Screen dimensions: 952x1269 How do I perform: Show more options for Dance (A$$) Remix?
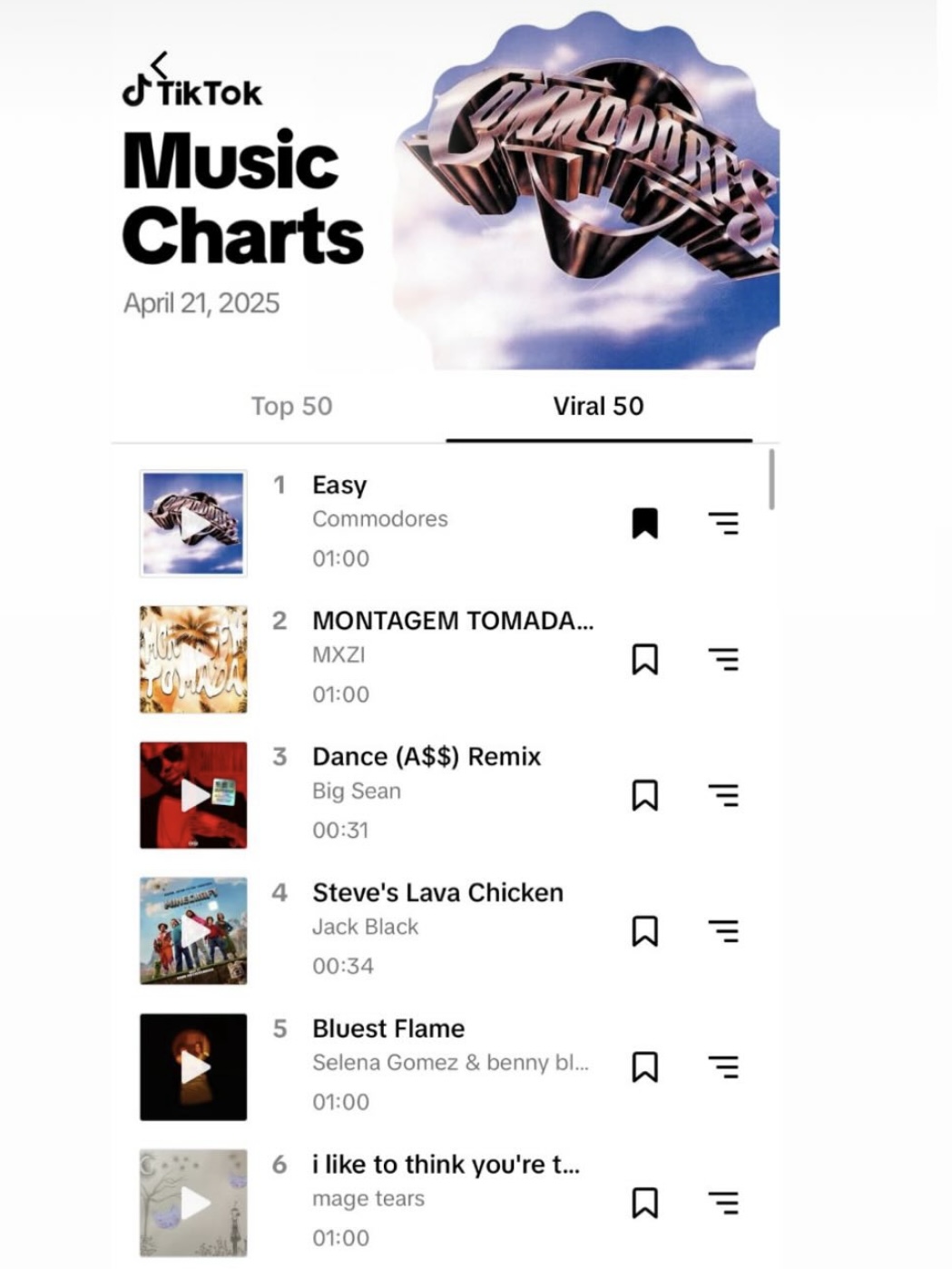coord(723,795)
